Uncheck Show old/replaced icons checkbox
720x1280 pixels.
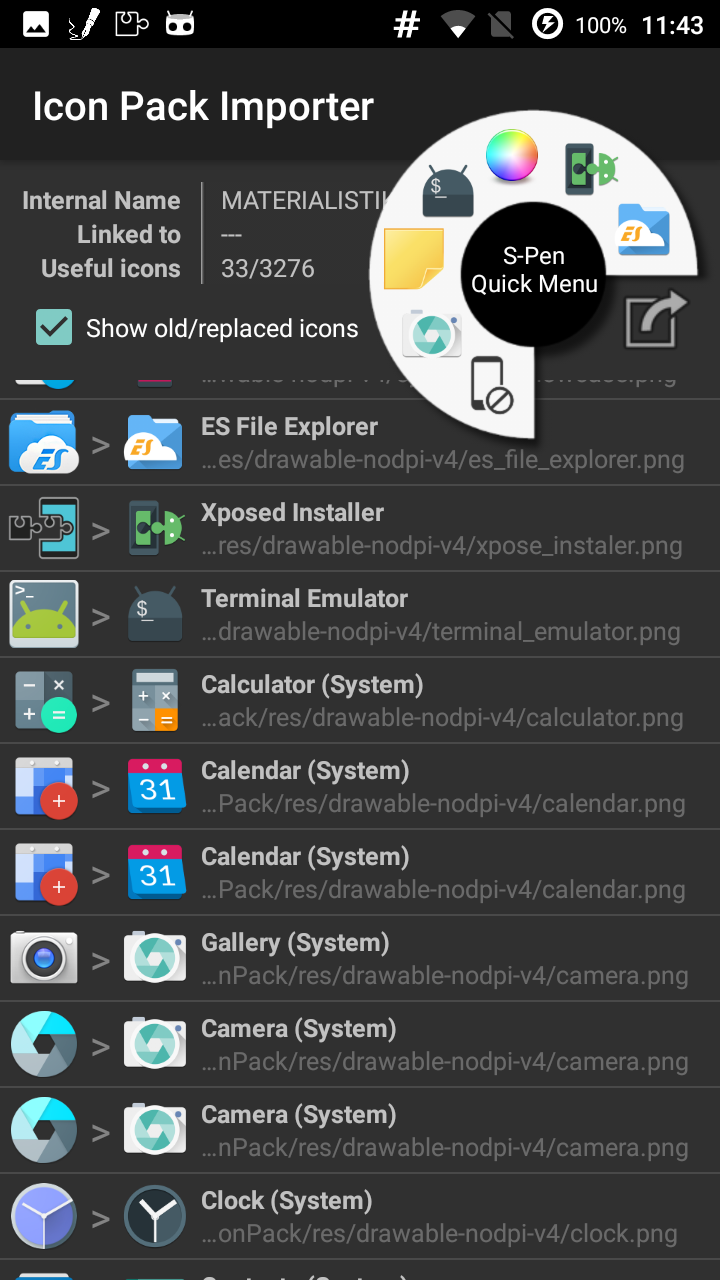pos(54,327)
